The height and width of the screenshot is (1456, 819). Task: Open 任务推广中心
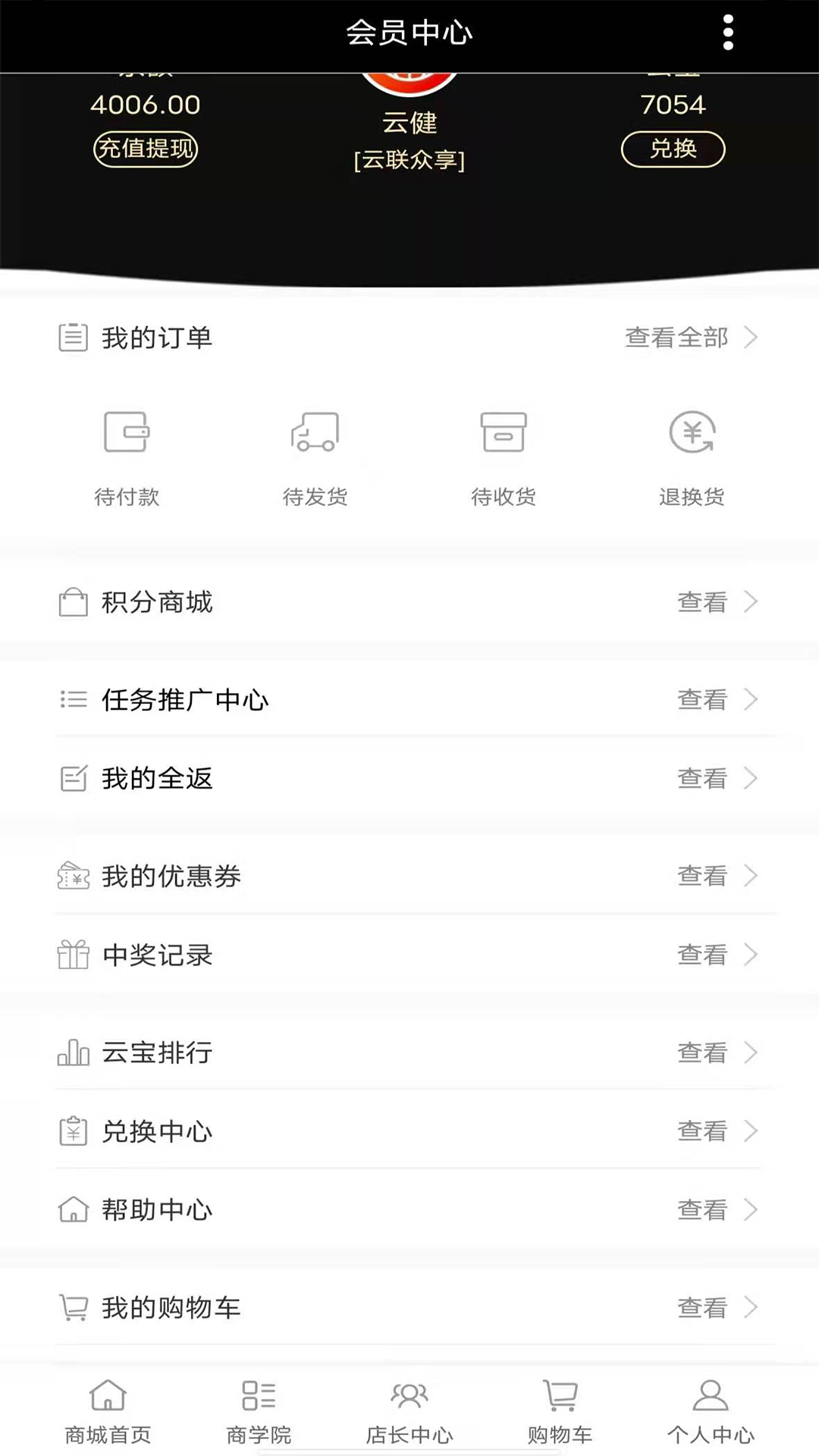(x=409, y=699)
